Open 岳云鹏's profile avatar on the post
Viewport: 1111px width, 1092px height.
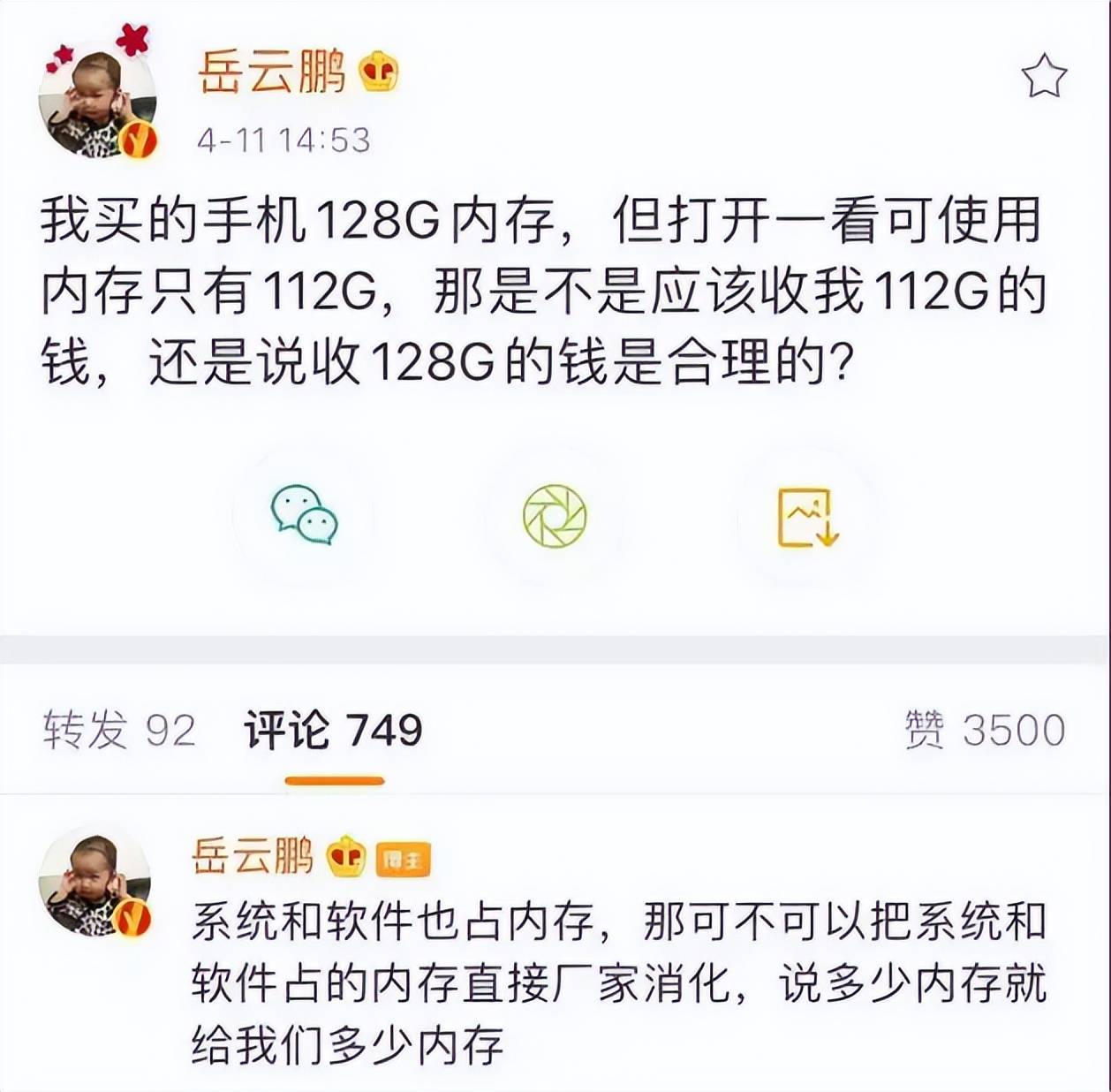click(97, 100)
